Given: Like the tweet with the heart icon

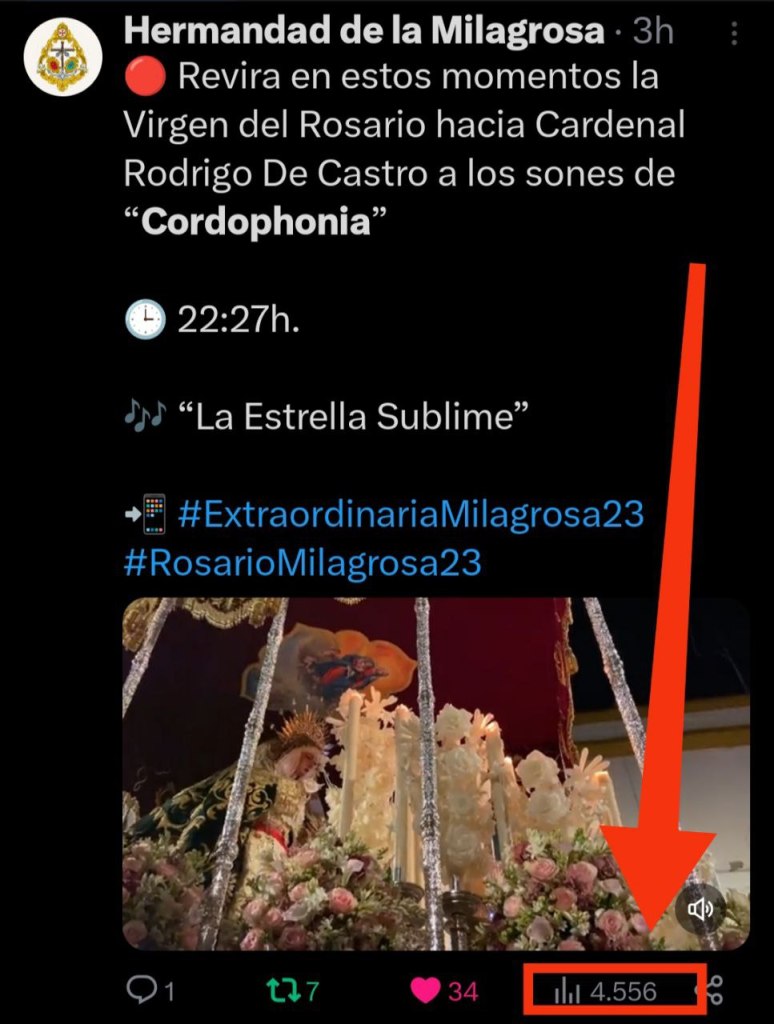Looking at the screenshot, I should (x=426, y=991).
